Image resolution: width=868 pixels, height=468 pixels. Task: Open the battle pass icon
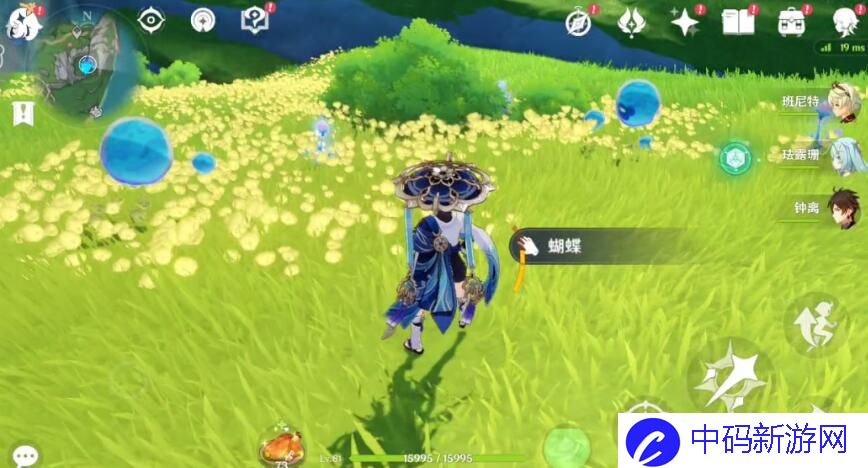point(631,20)
